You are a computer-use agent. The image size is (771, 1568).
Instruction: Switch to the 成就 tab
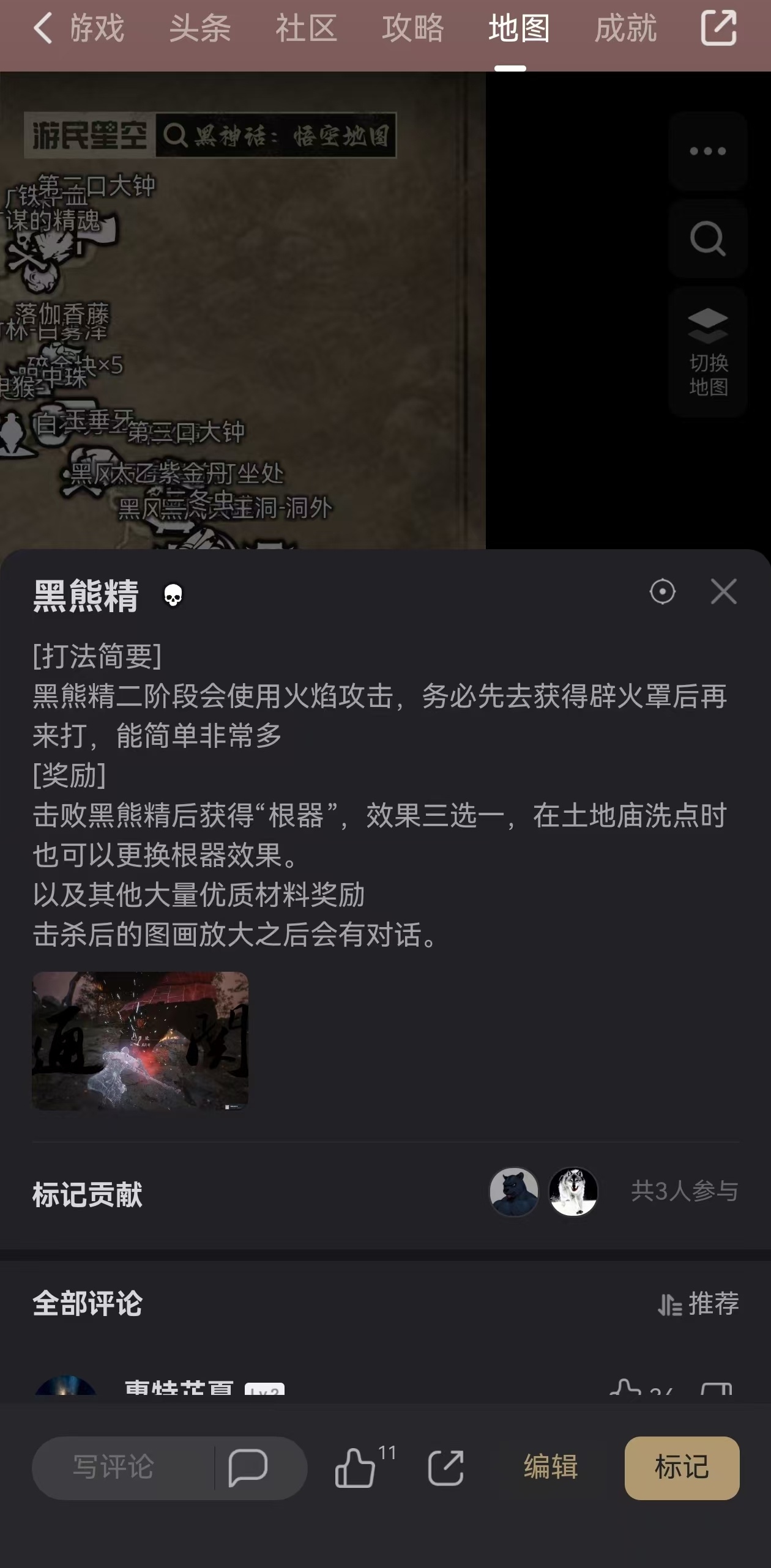coord(625,29)
